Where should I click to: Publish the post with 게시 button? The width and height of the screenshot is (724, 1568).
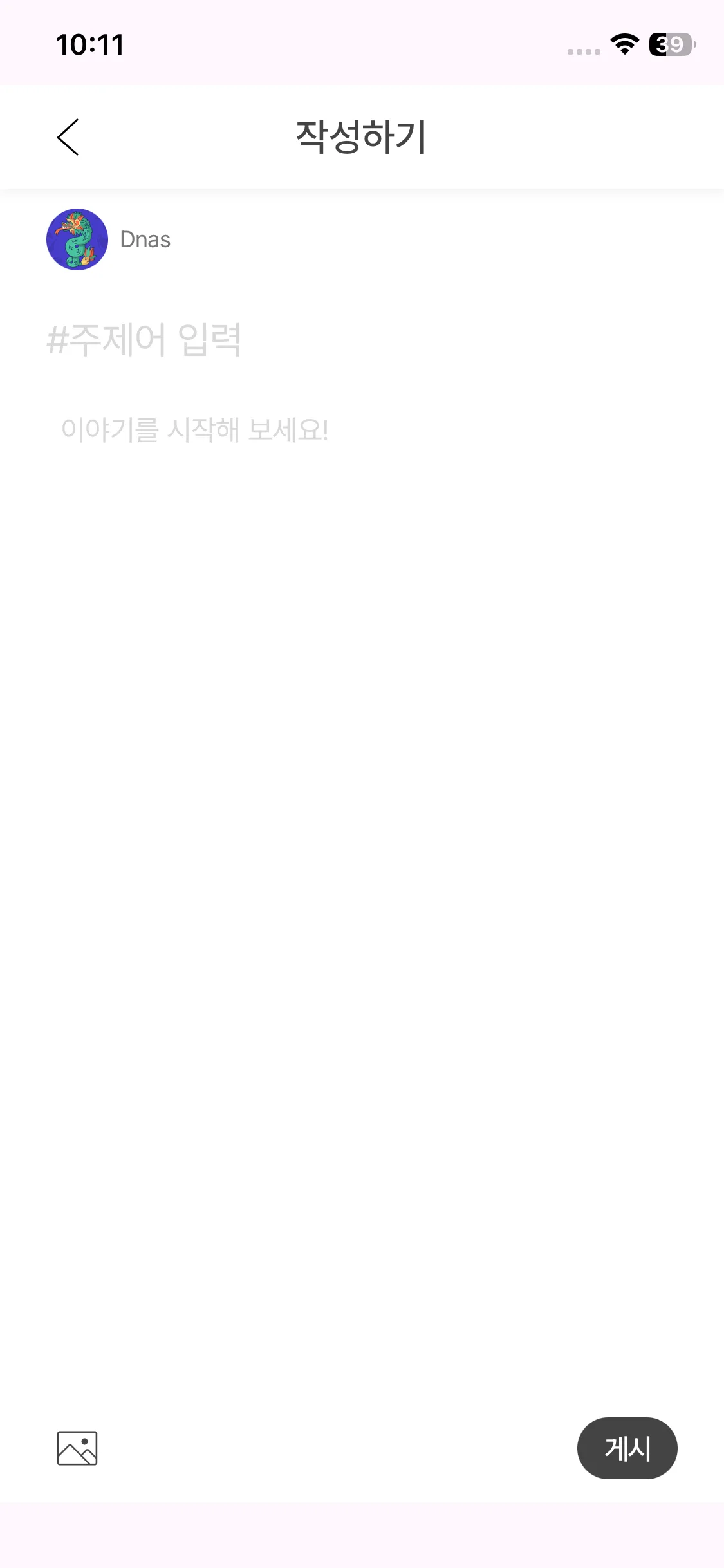(x=627, y=1448)
